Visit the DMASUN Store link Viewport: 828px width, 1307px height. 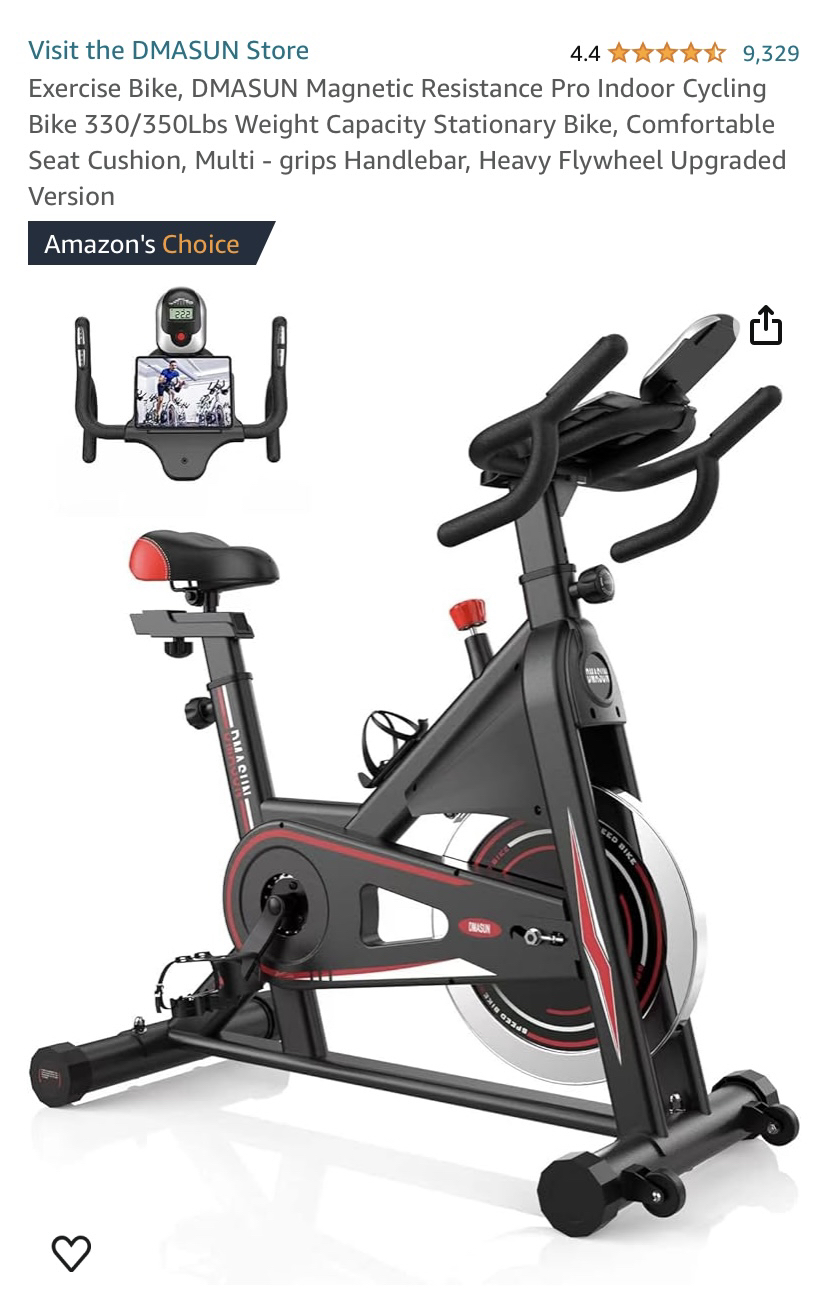point(168,50)
